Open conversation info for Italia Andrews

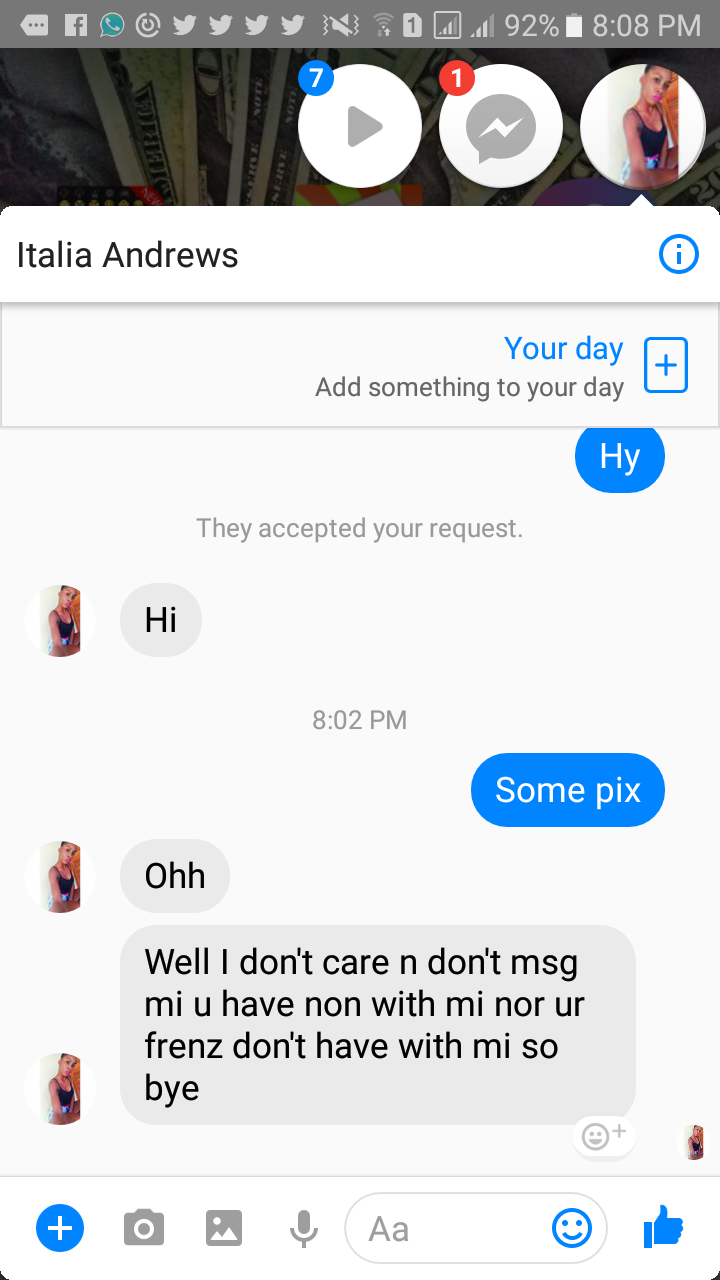click(679, 255)
